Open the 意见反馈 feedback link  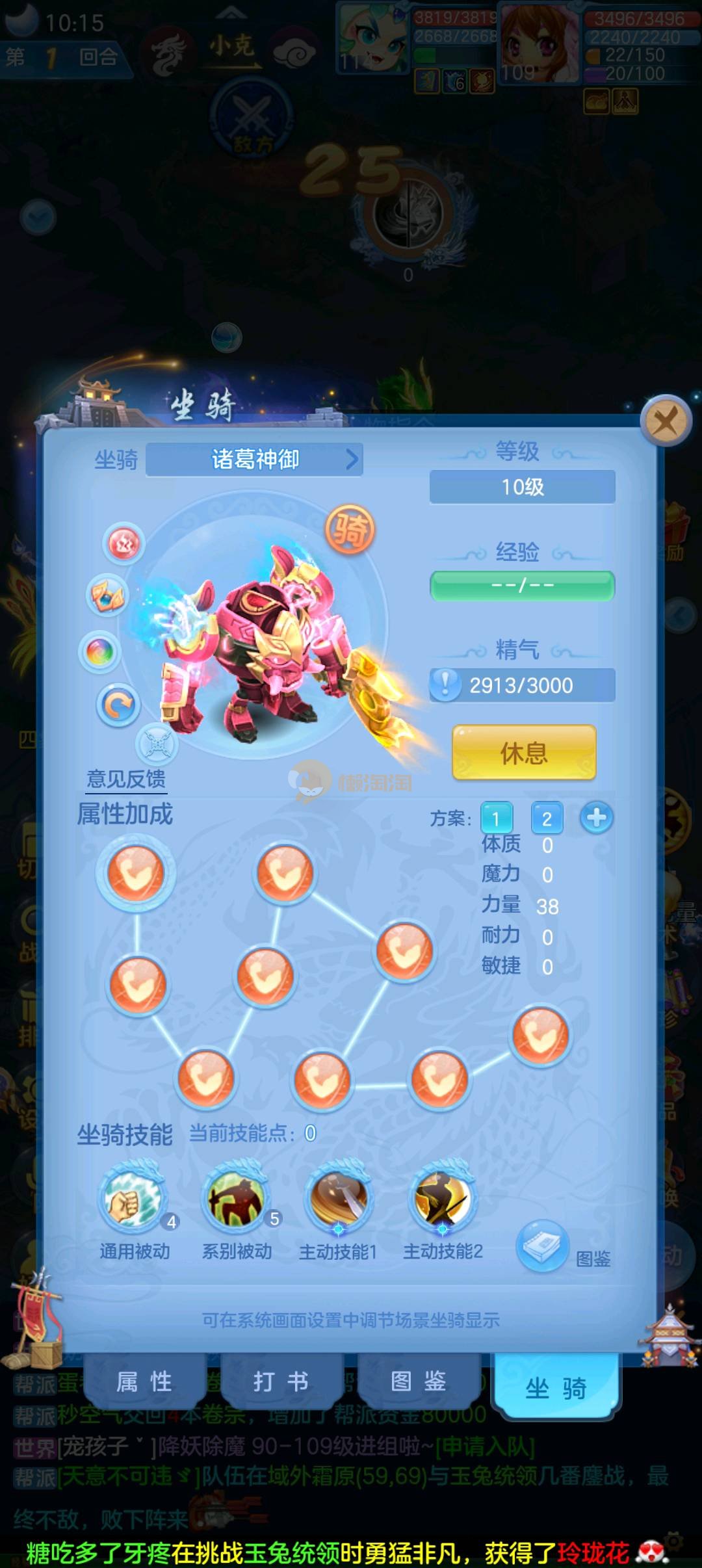click(x=126, y=778)
